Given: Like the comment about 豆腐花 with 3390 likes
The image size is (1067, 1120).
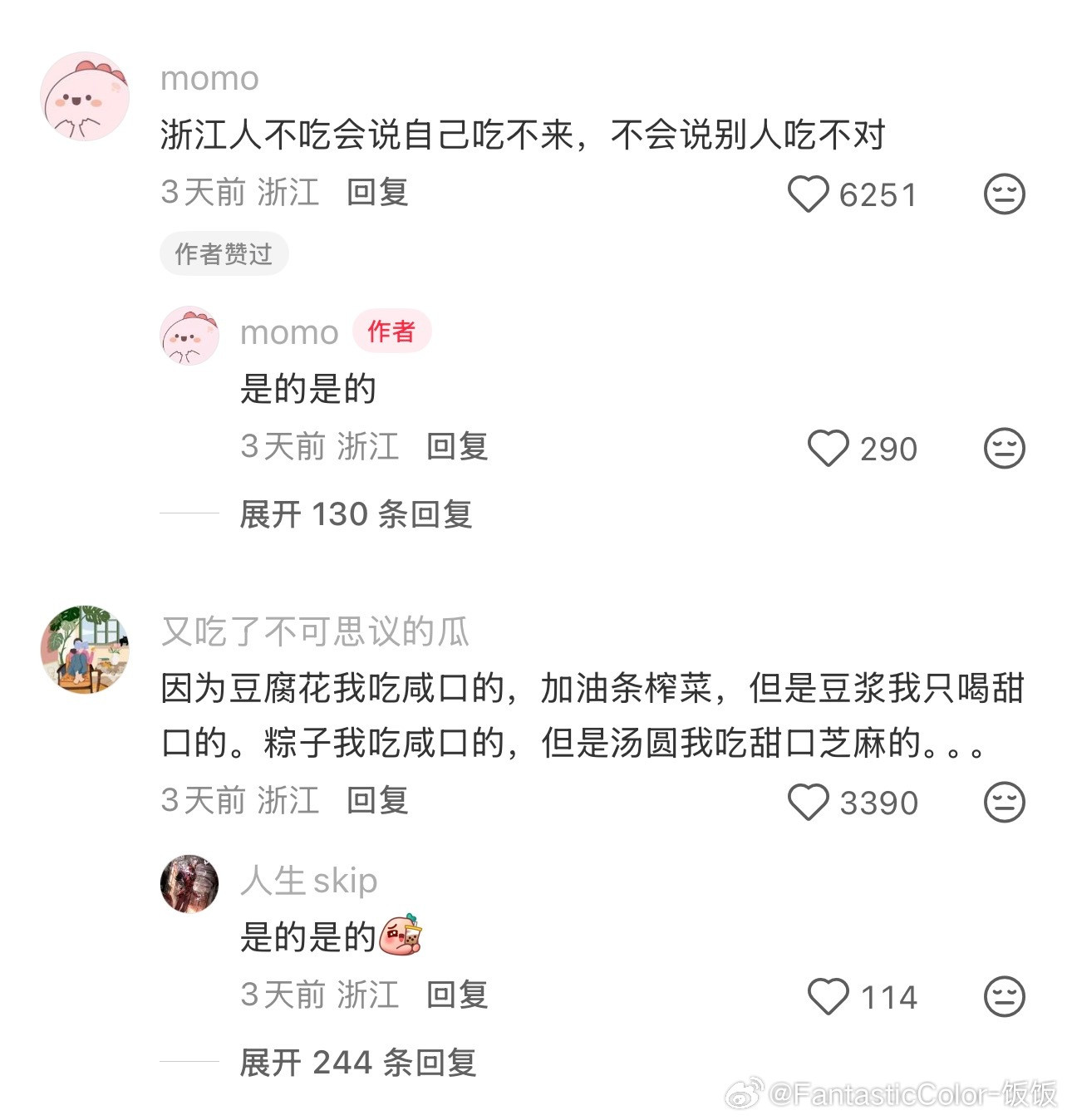Looking at the screenshot, I should click(x=807, y=802).
